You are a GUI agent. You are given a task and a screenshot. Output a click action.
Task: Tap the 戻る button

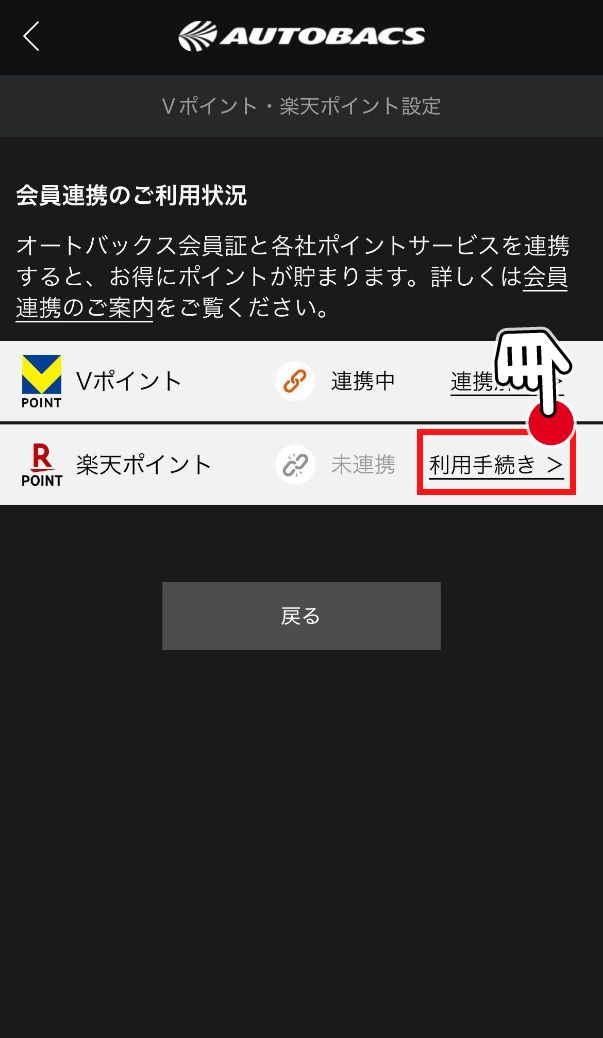[301, 616]
